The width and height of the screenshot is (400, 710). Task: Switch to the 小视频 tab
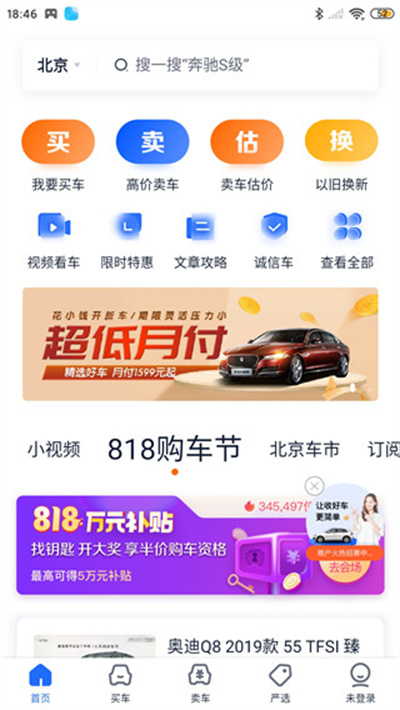point(54,450)
